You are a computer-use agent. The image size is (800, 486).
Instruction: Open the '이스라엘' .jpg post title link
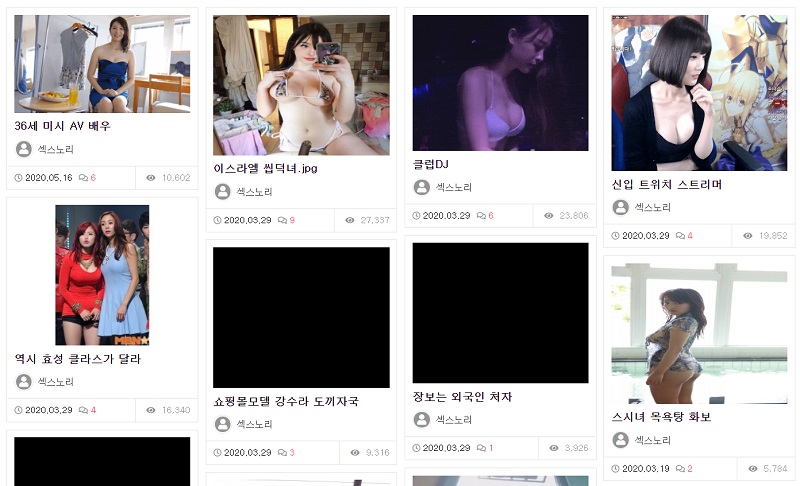(266, 169)
